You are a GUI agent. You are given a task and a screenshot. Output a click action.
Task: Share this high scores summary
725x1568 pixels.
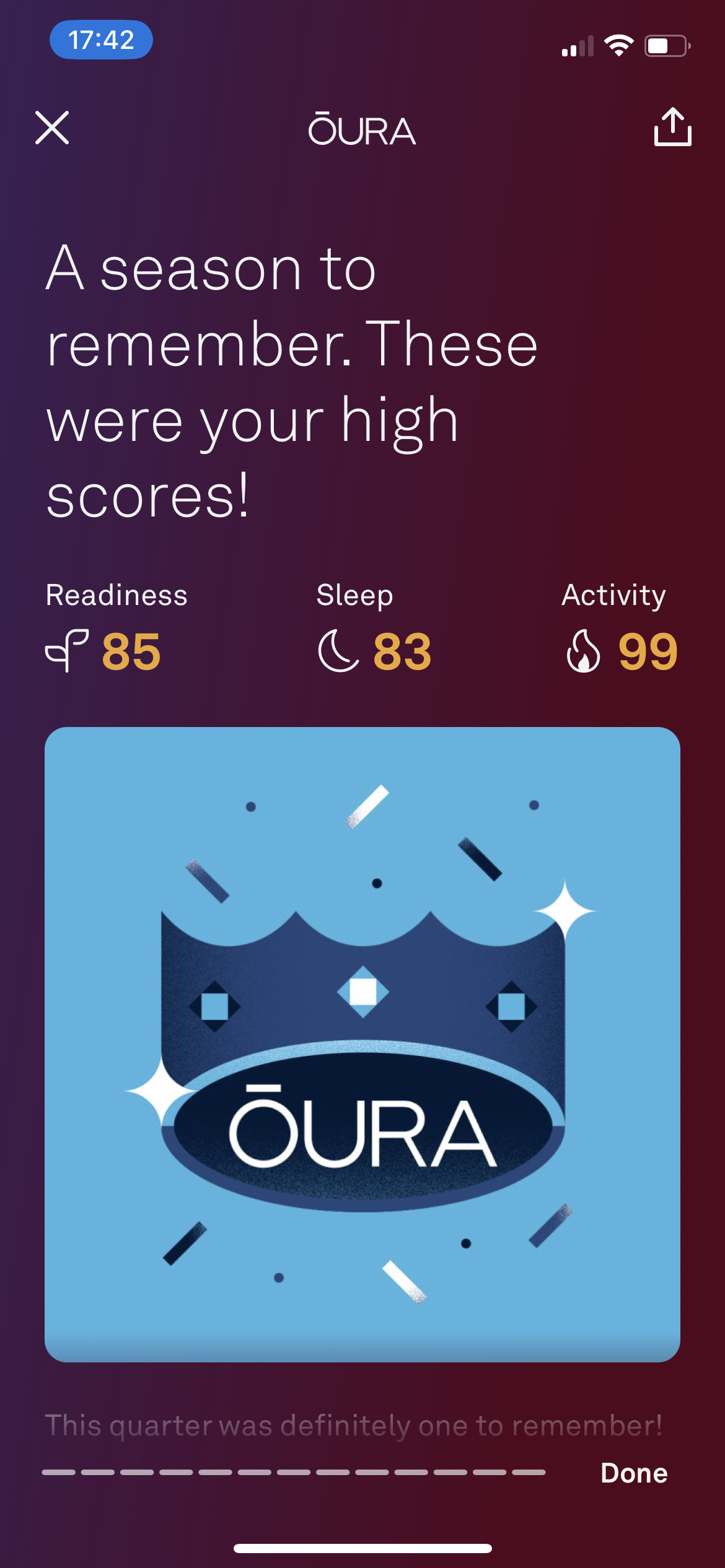tap(672, 127)
